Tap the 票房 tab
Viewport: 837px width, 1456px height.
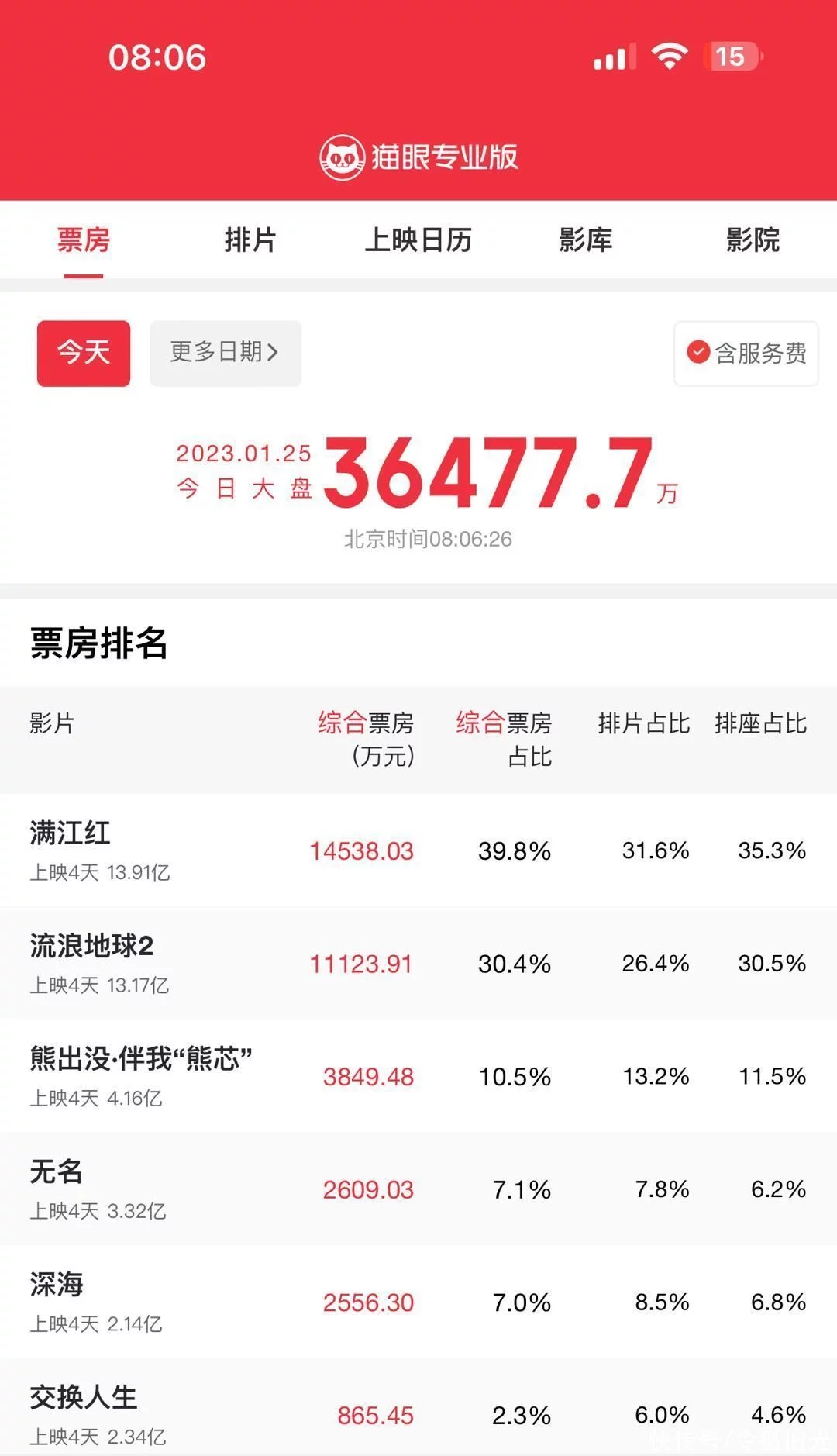tap(84, 240)
